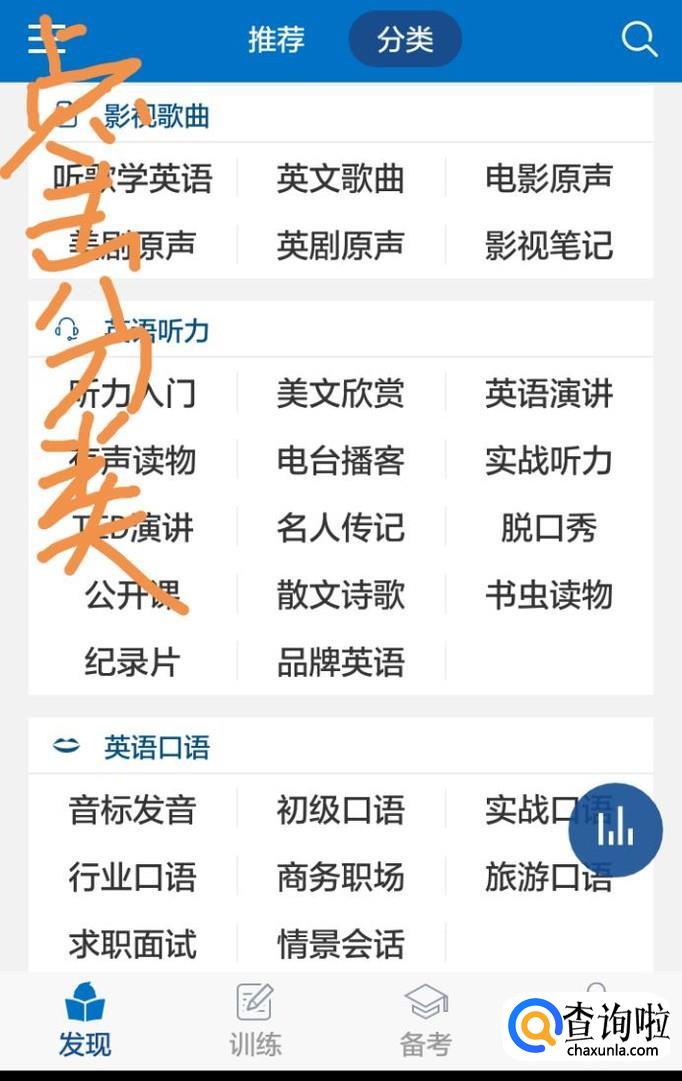
Task: Select 音标发音 under 英语口语
Action: (132, 810)
